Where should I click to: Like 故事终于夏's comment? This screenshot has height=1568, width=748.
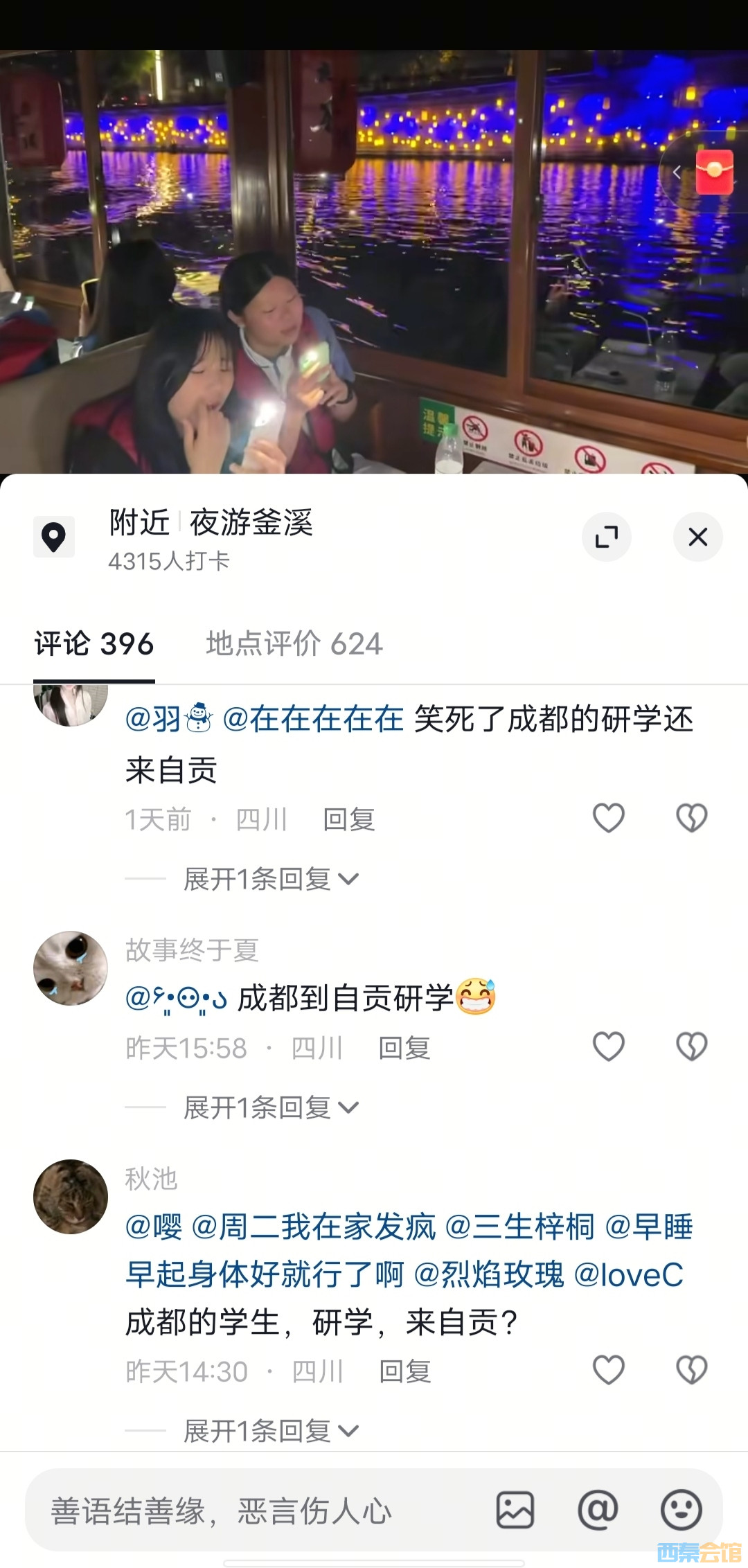tap(609, 1046)
